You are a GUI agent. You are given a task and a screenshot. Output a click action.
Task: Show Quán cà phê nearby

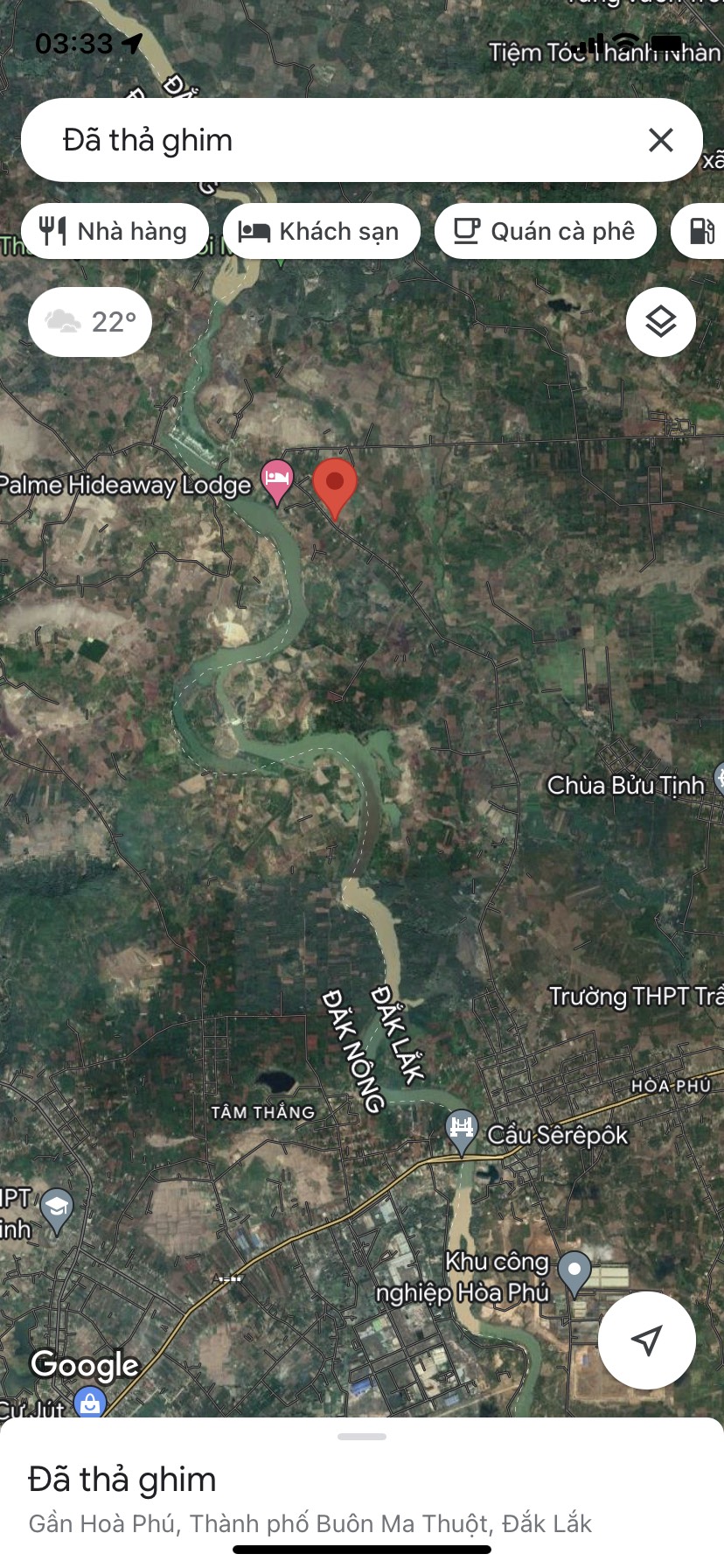pos(545,232)
